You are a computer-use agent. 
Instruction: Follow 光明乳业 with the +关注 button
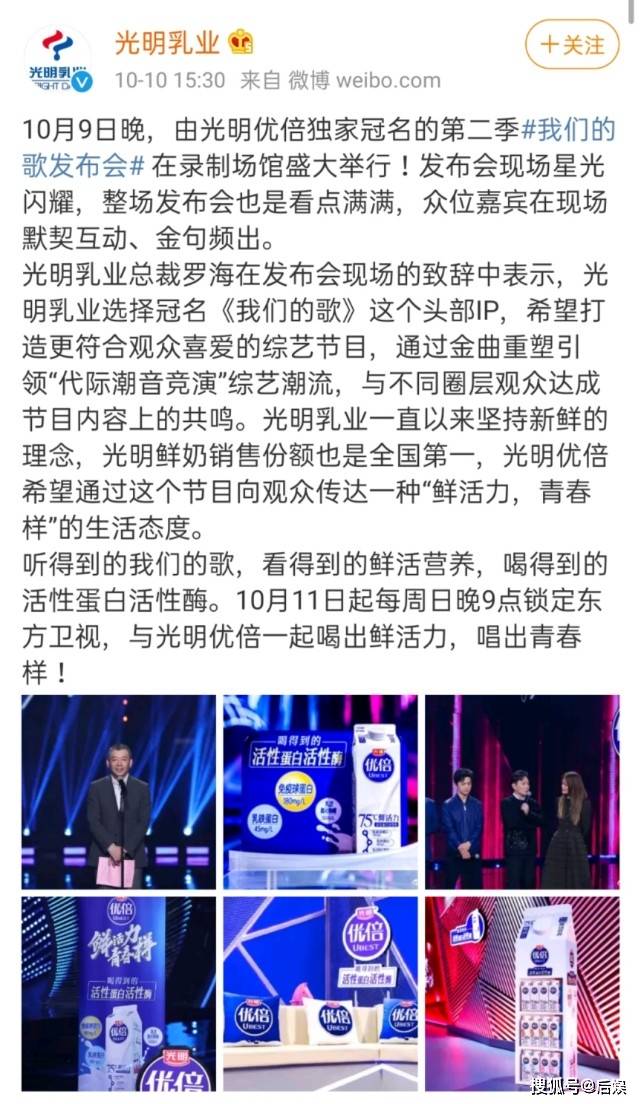(572, 44)
